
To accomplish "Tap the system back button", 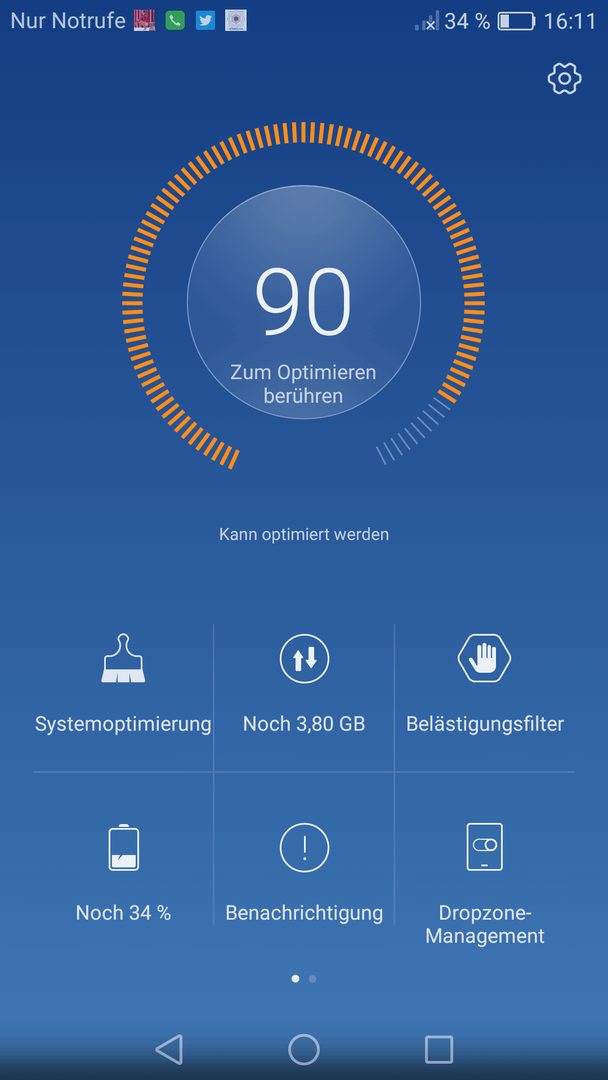I will coord(169,1049).
